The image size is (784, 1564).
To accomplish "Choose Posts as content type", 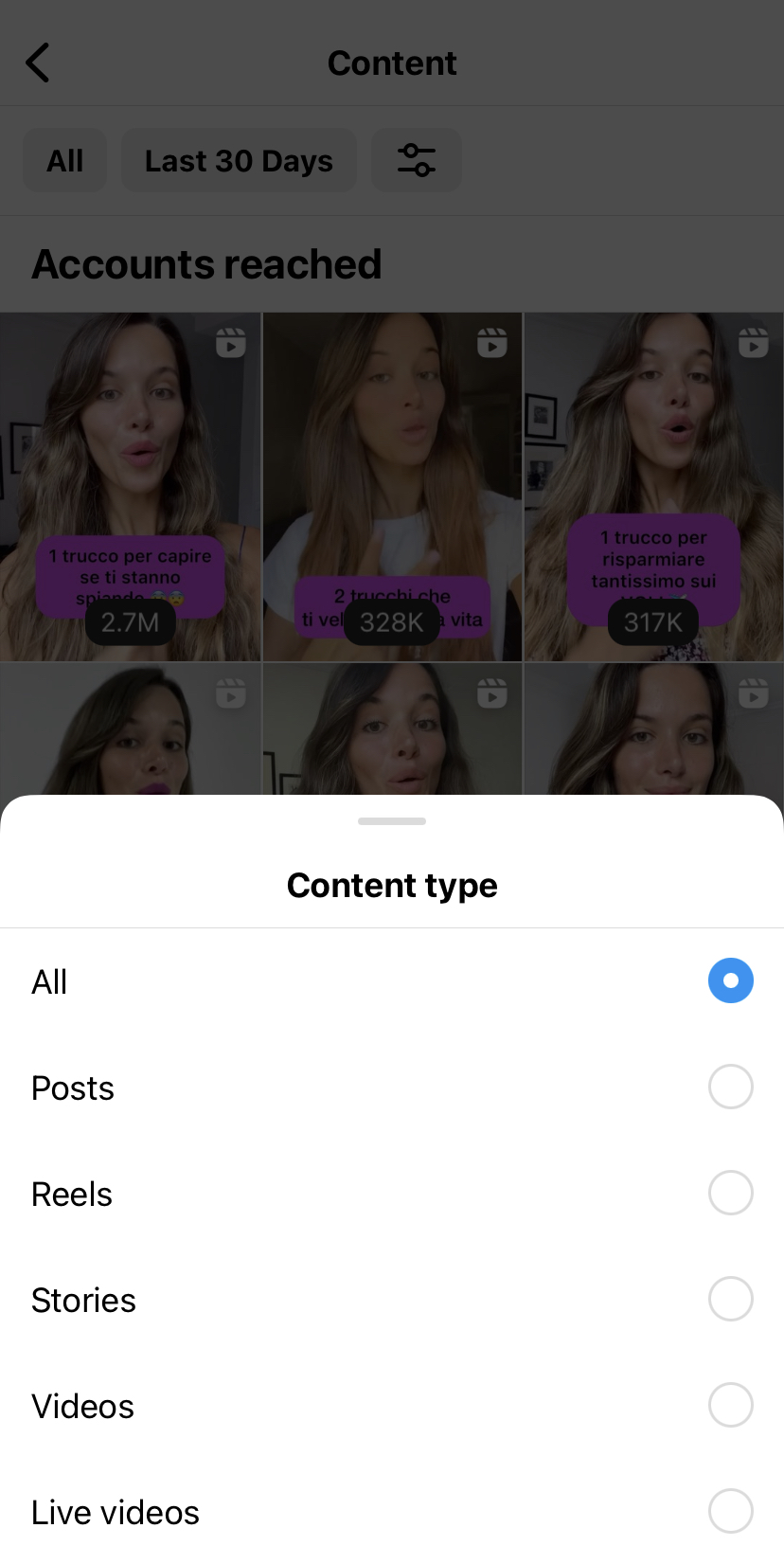I will [392, 1088].
